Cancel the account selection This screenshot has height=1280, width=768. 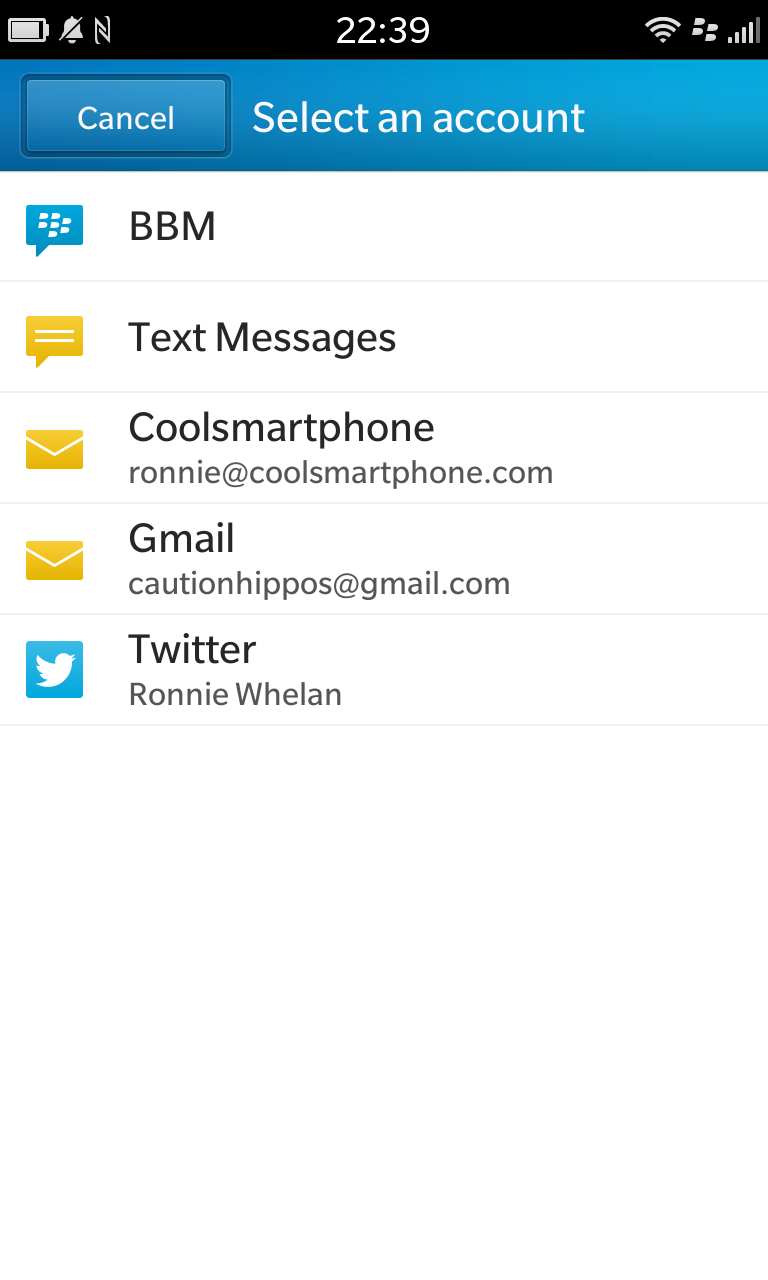[x=126, y=116]
